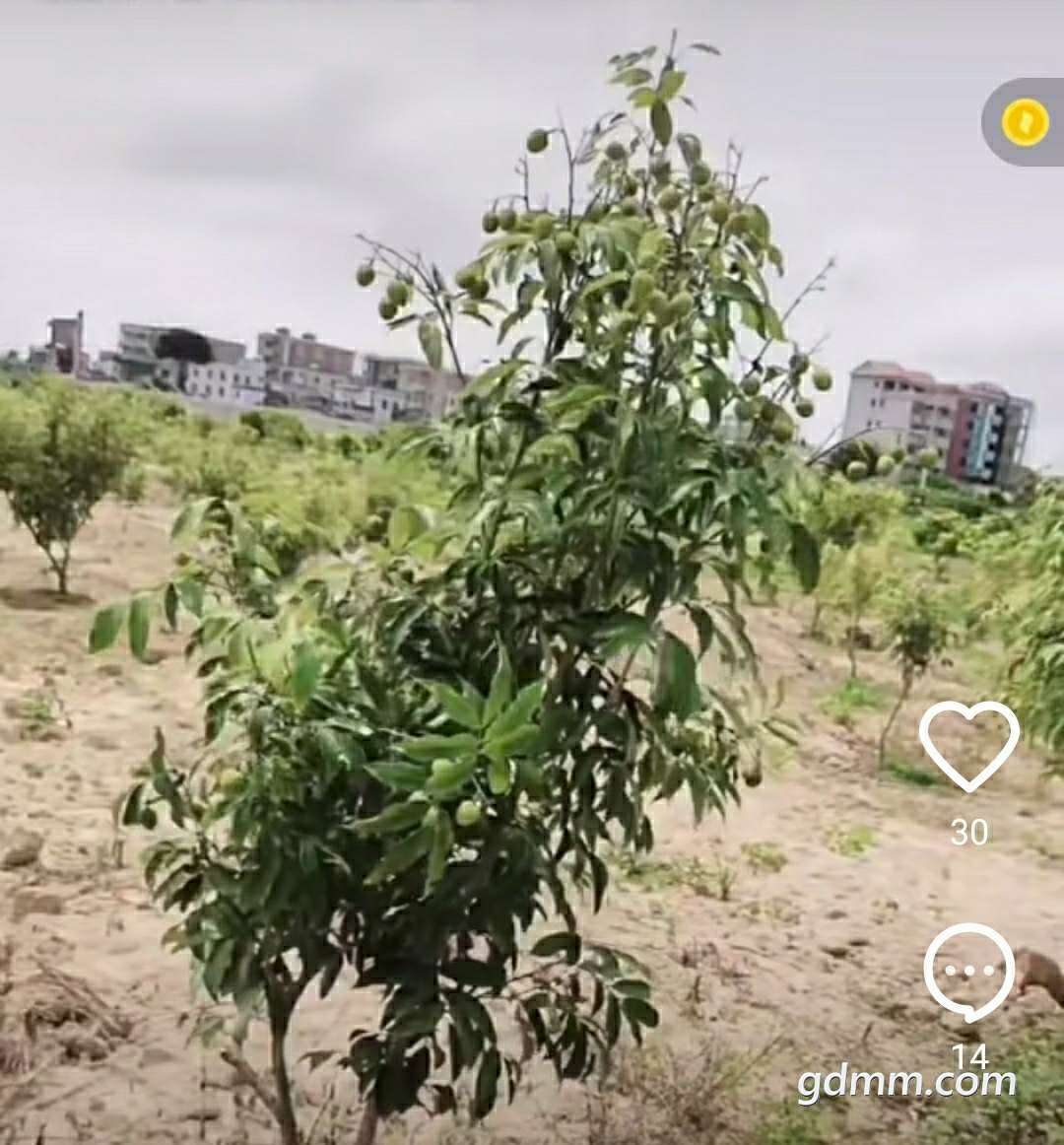Open the comments bubble icon
Screen dimensions: 1064x1145
coord(968,972)
